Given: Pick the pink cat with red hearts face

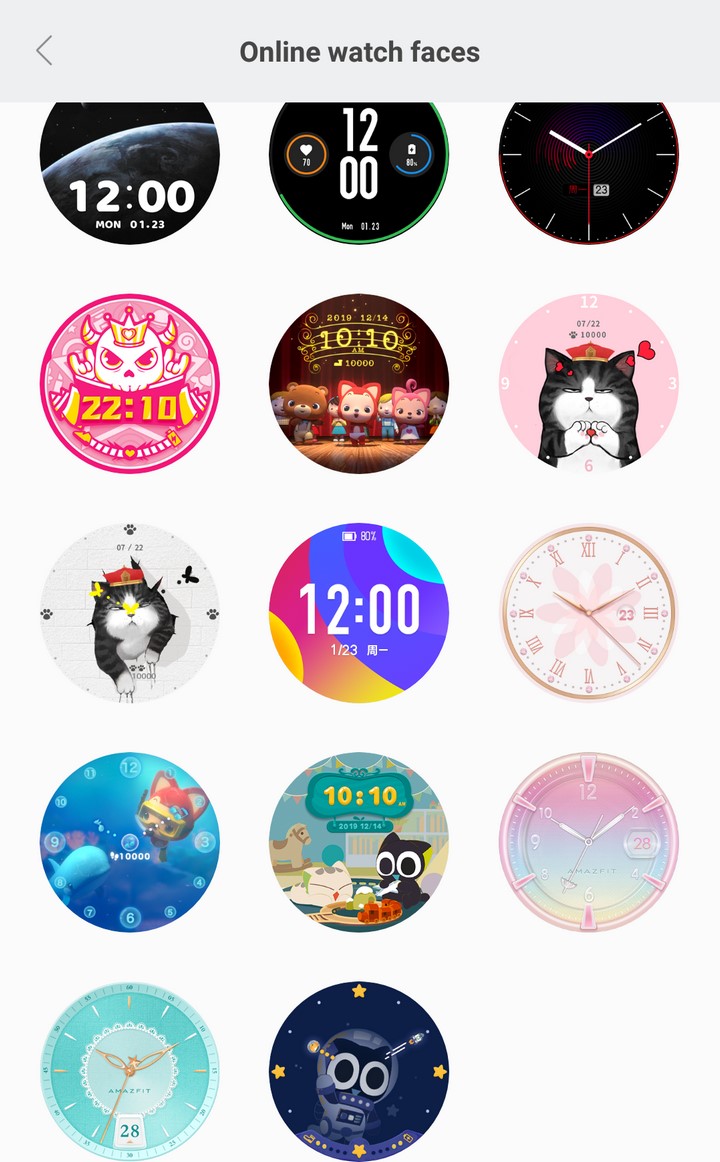Looking at the screenshot, I should [588, 384].
